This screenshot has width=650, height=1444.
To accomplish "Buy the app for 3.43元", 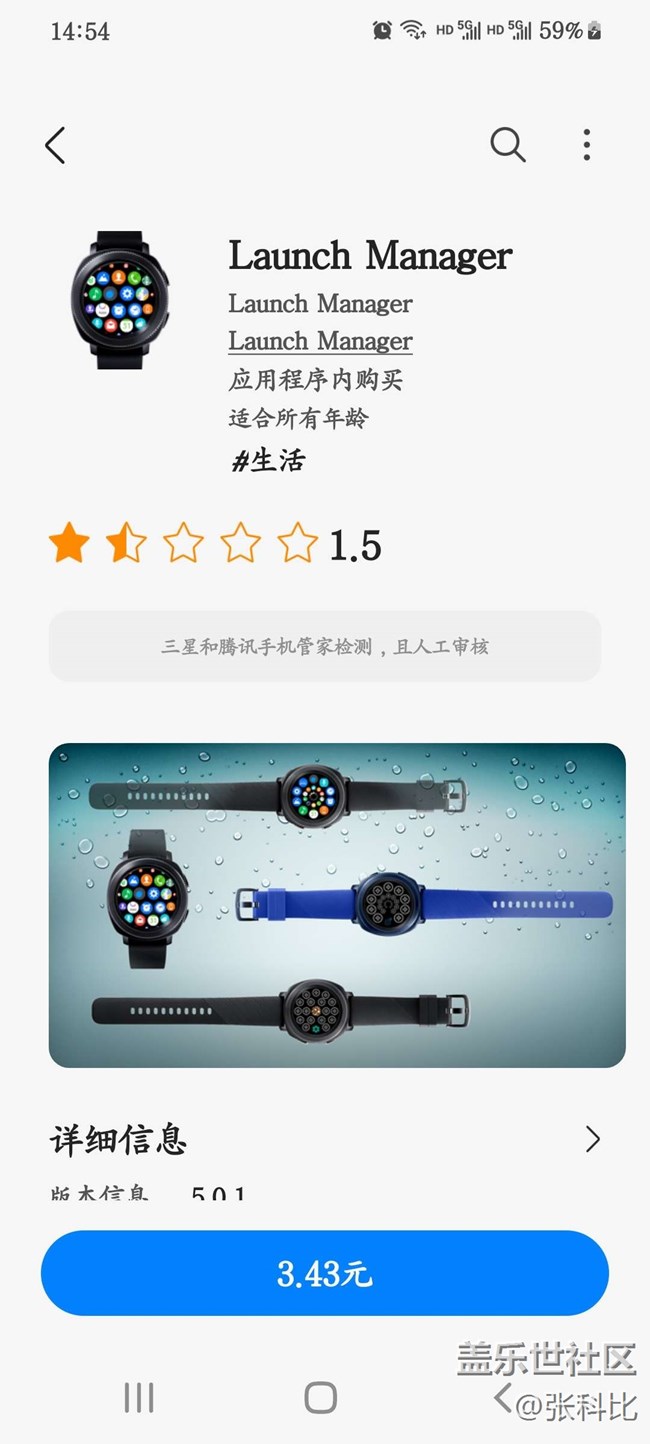I will coord(324,1273).
